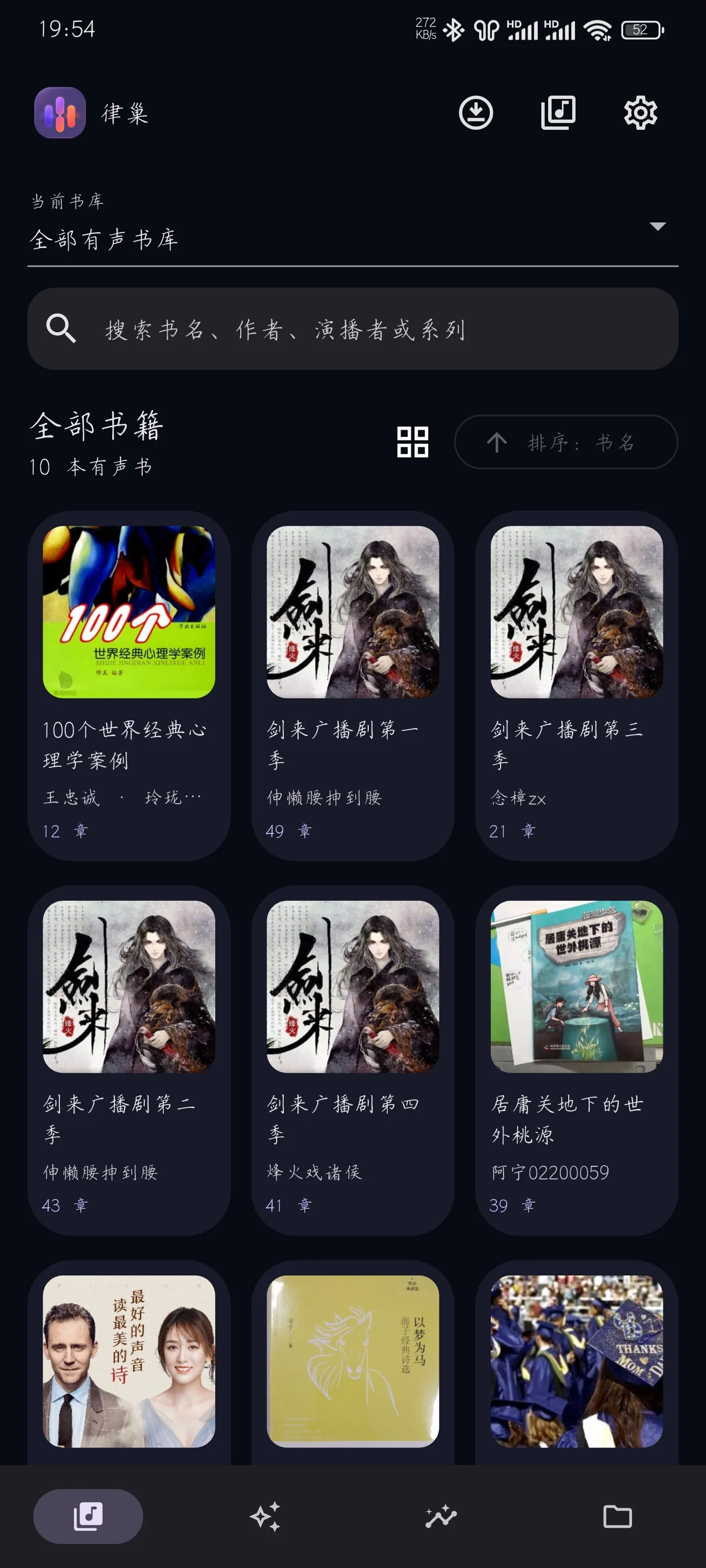Open 剑来广播剧第二季 audiobook

pos(128,1060)
